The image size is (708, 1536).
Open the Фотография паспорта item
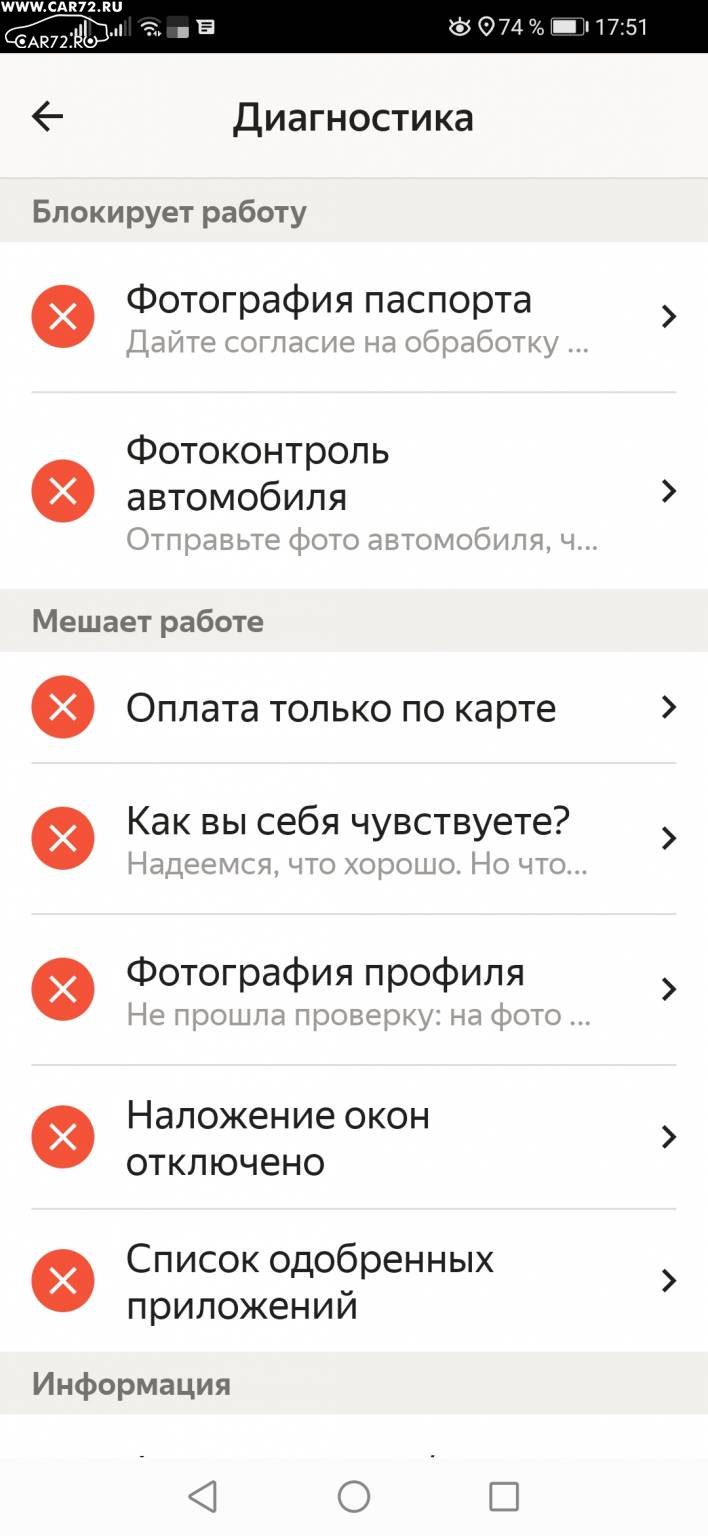click(354, 317)
